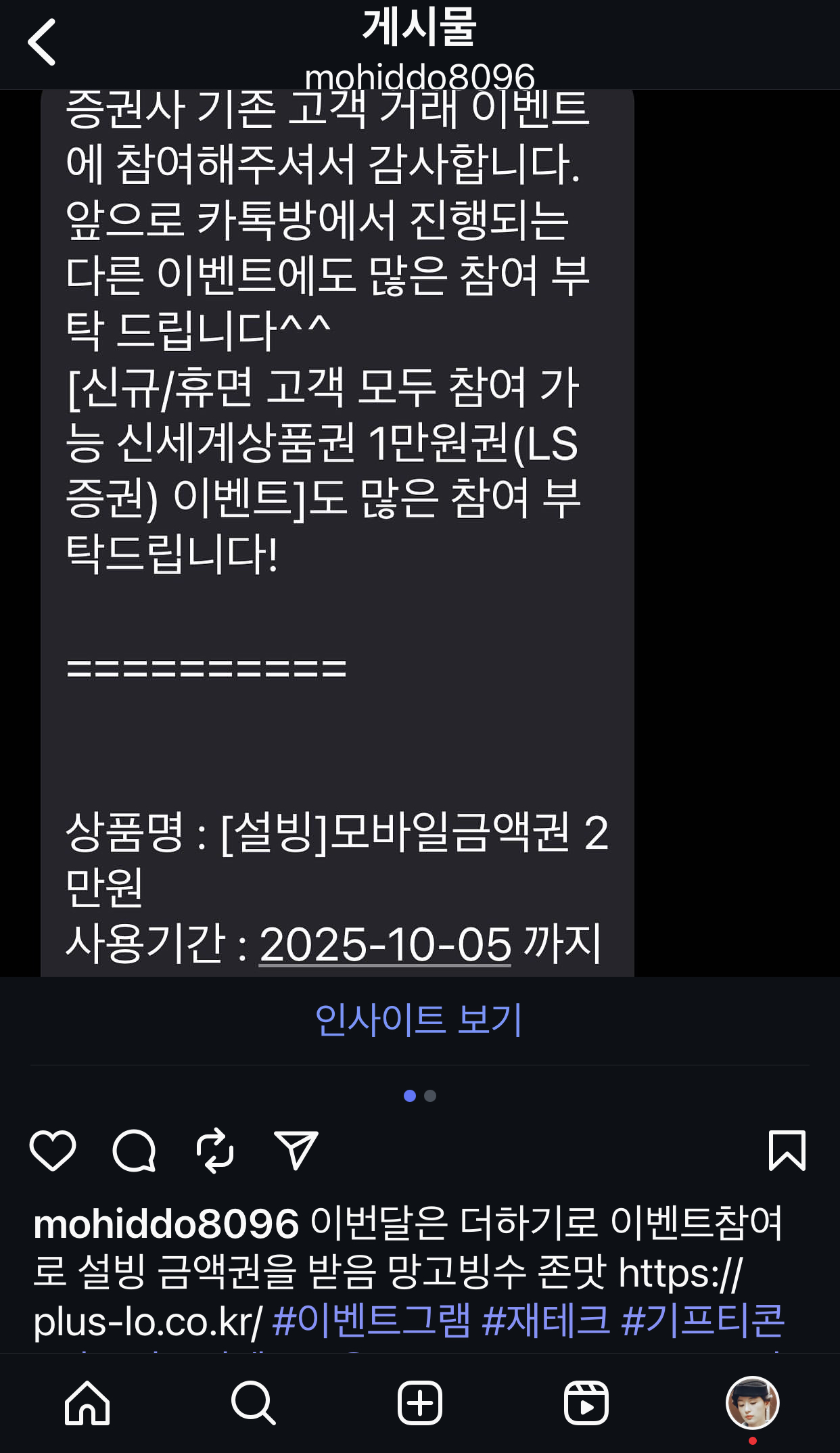Open my profile tab

752,1403
